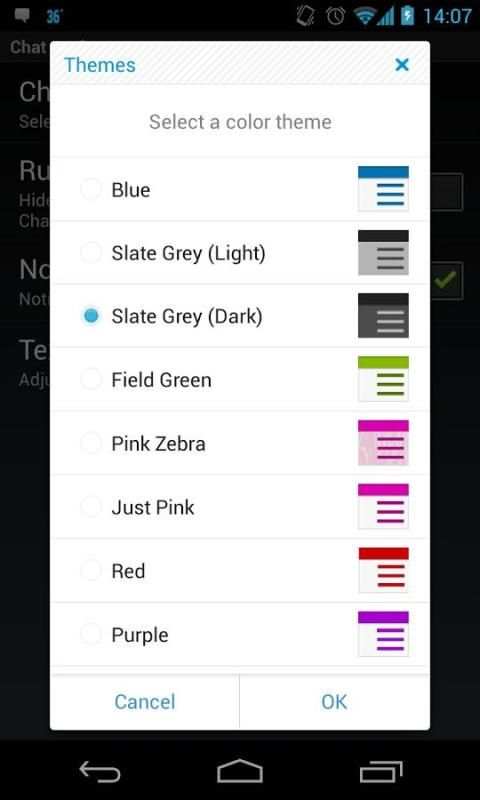Cancel the theme selection
480x800 pixels.
145,702
